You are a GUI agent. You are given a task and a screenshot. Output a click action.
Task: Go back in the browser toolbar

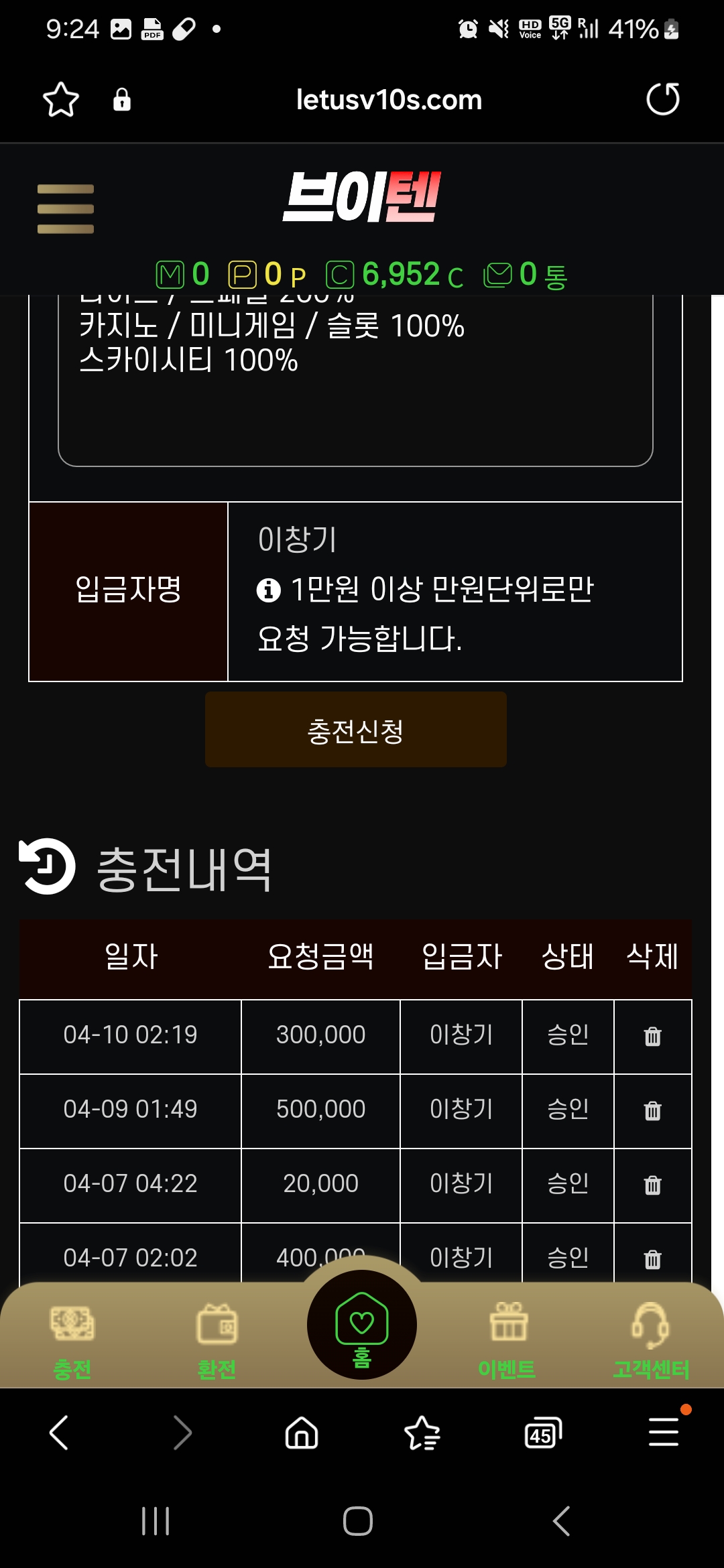pos(59,1433)
